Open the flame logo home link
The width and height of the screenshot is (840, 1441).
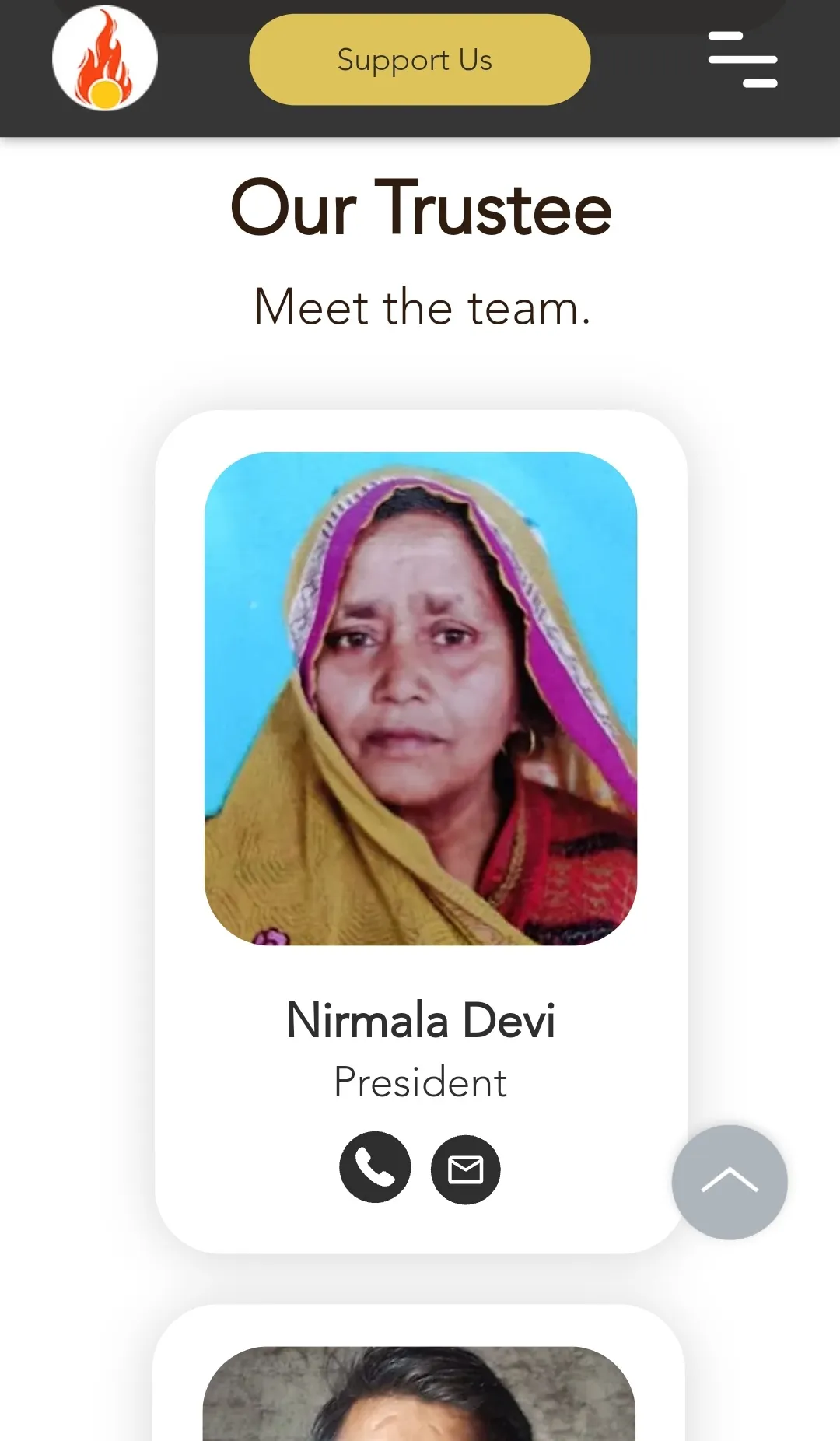(105, 59)
